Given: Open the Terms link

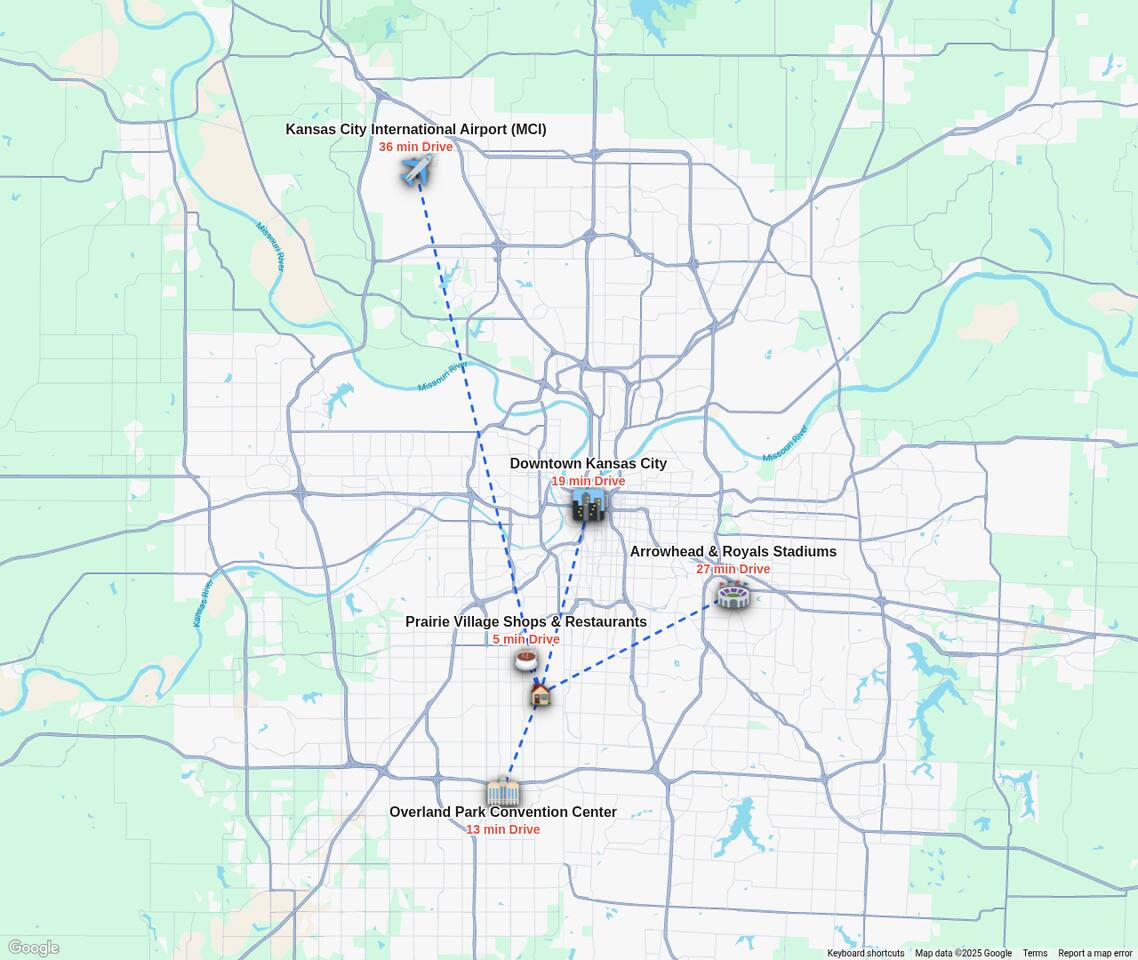Looking at the screenshot, I should pyautogui.click(x=1034, y=953).
